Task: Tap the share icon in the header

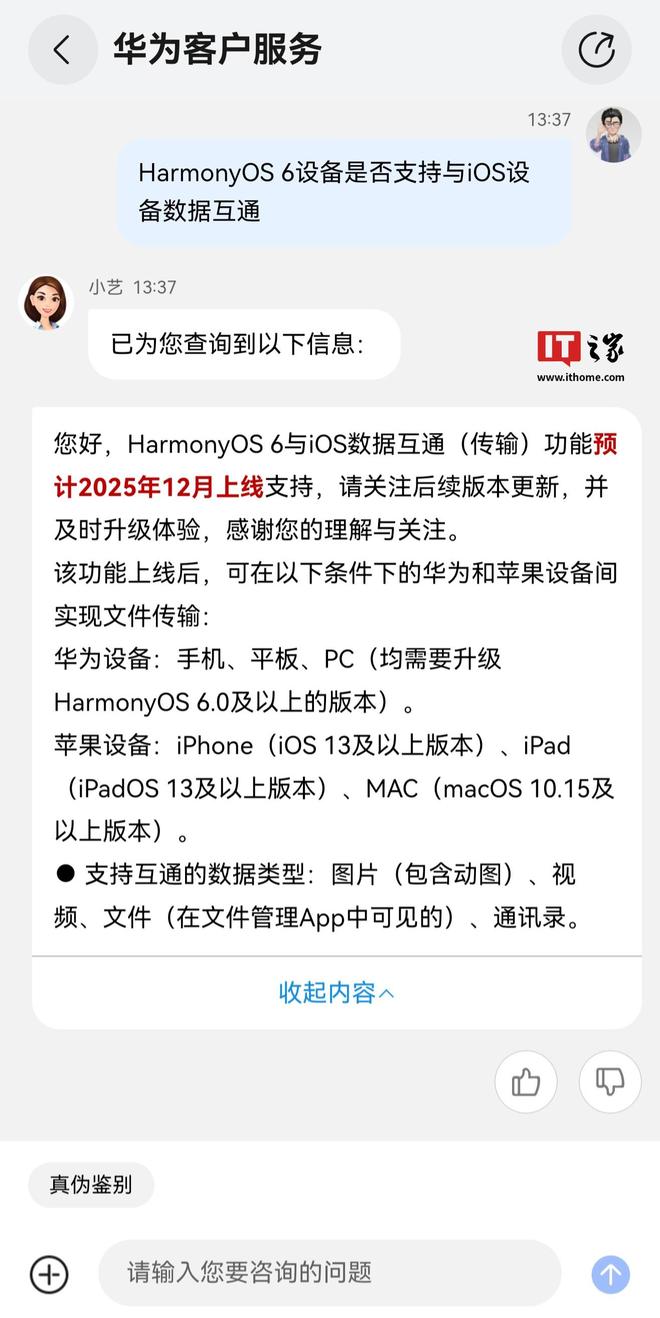Action: coord(597,50)
